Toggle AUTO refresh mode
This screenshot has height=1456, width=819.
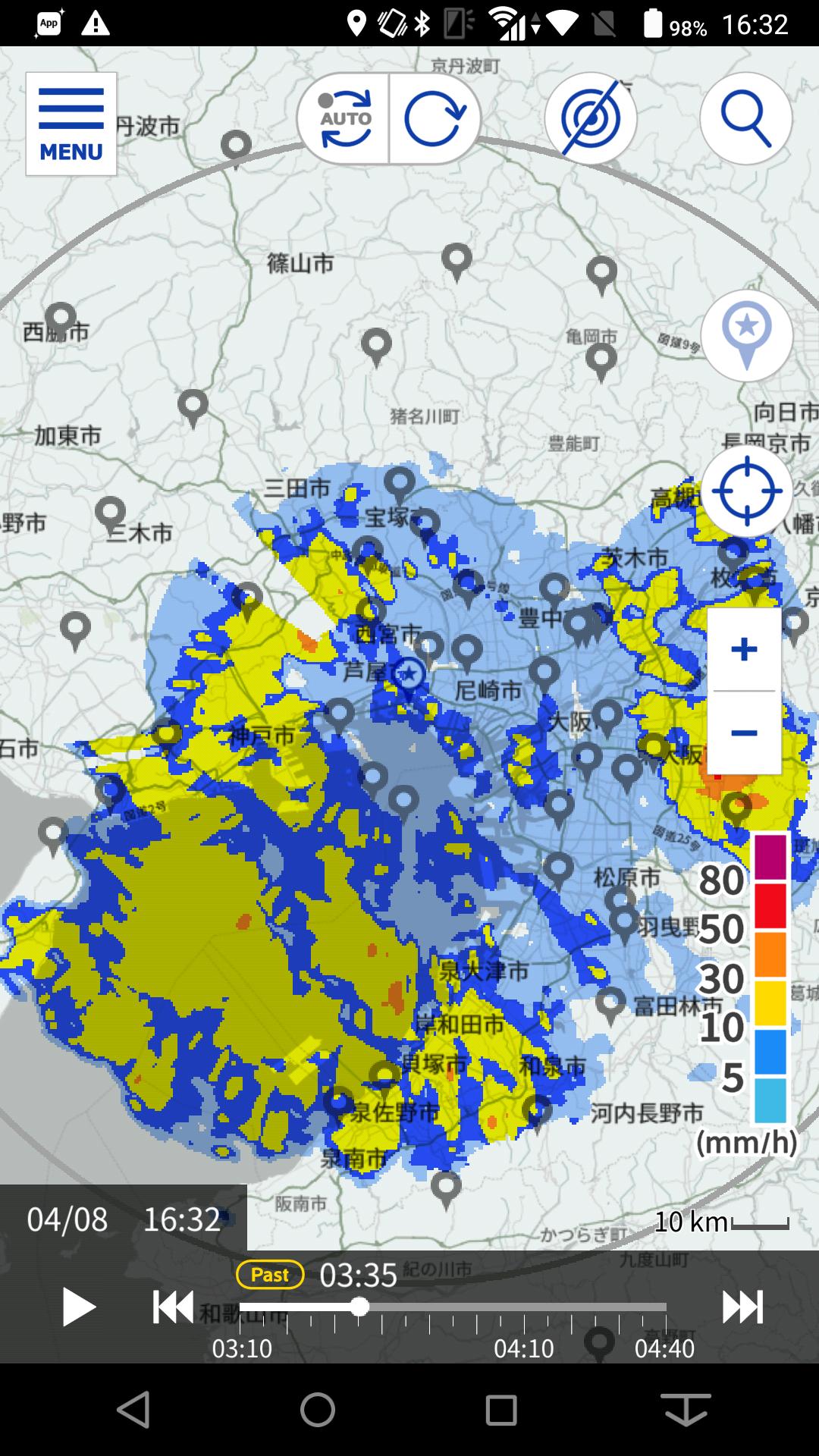(345, 118)
